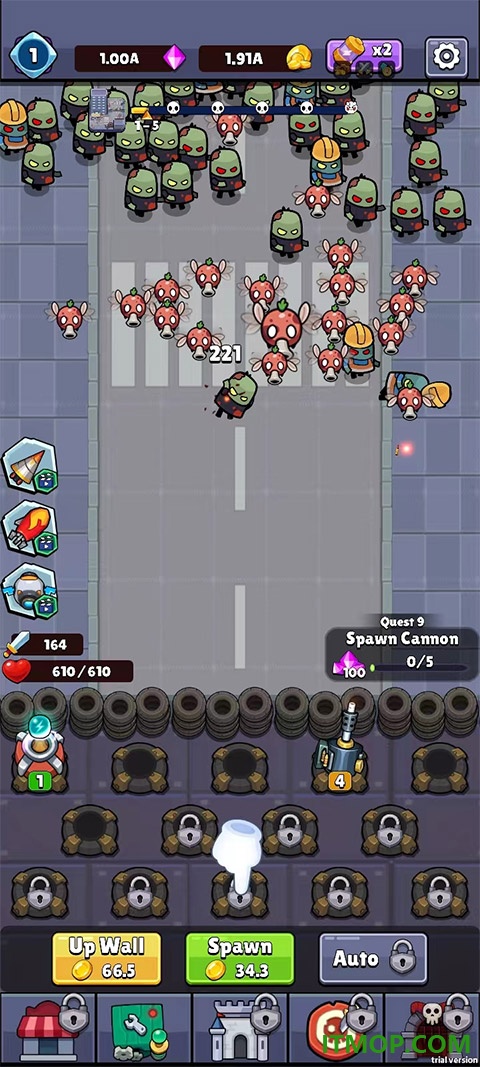Screen dimensions: 480x1067
Task: Activate the x2 speed boost
Action: pyautogui.click(x=364, y=58)
